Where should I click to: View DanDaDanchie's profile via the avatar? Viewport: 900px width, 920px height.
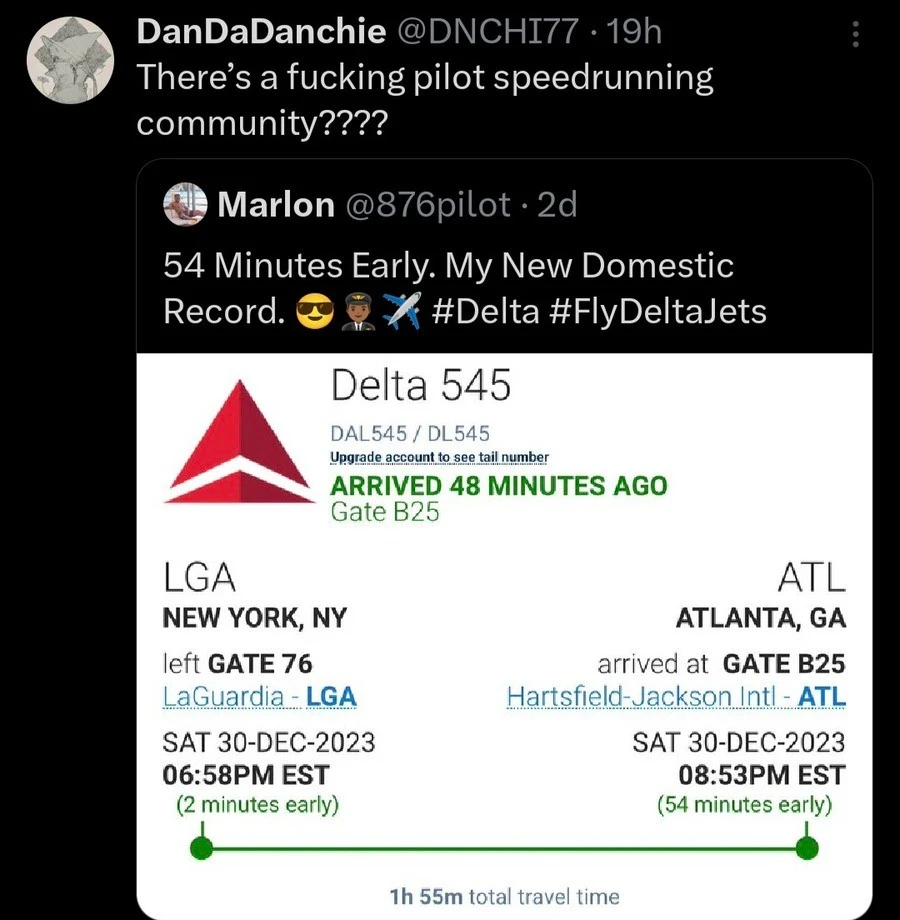[x=66, y=60]
